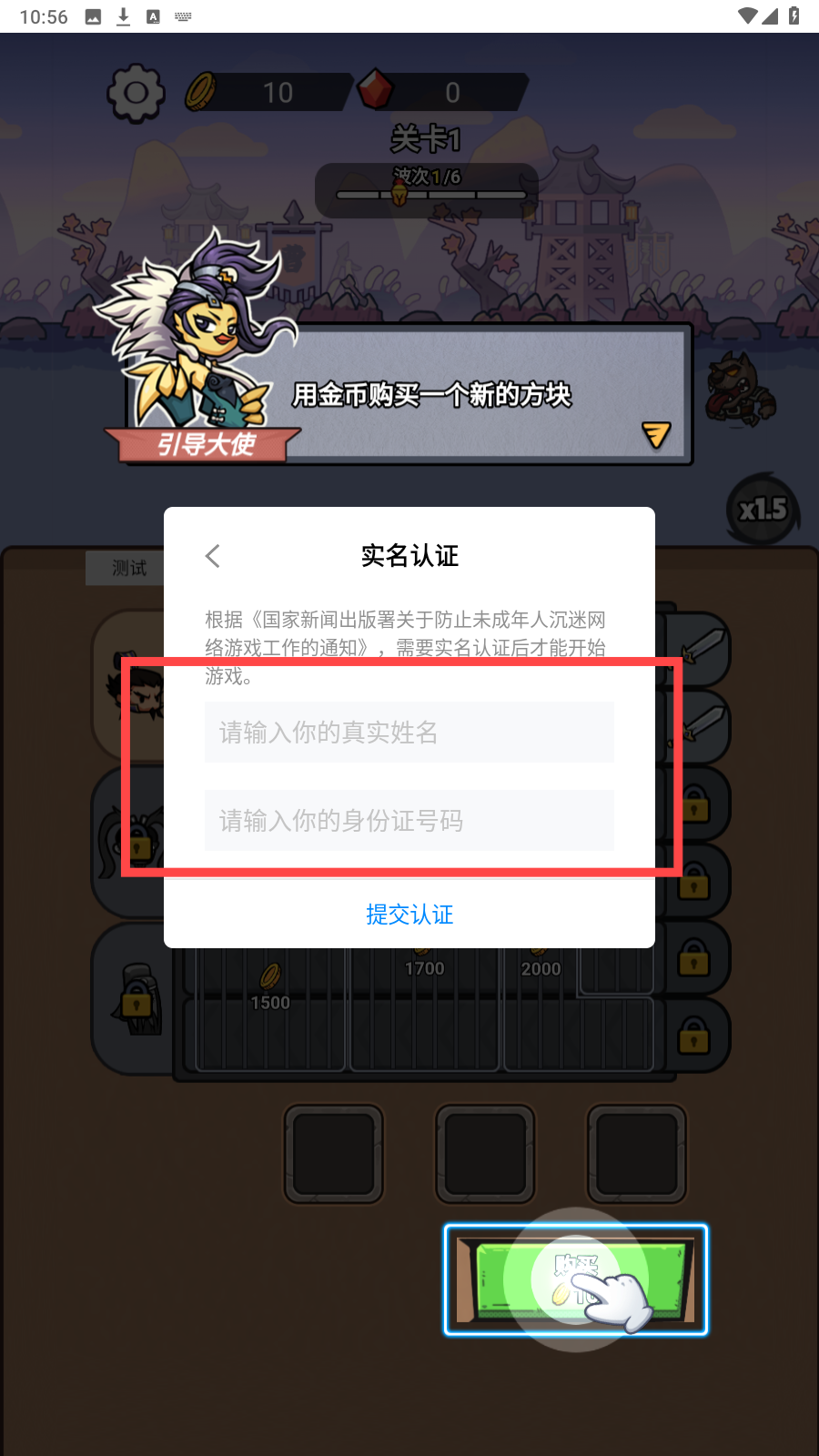Toggle the x1.5 speed button

[x=763, y=510]
